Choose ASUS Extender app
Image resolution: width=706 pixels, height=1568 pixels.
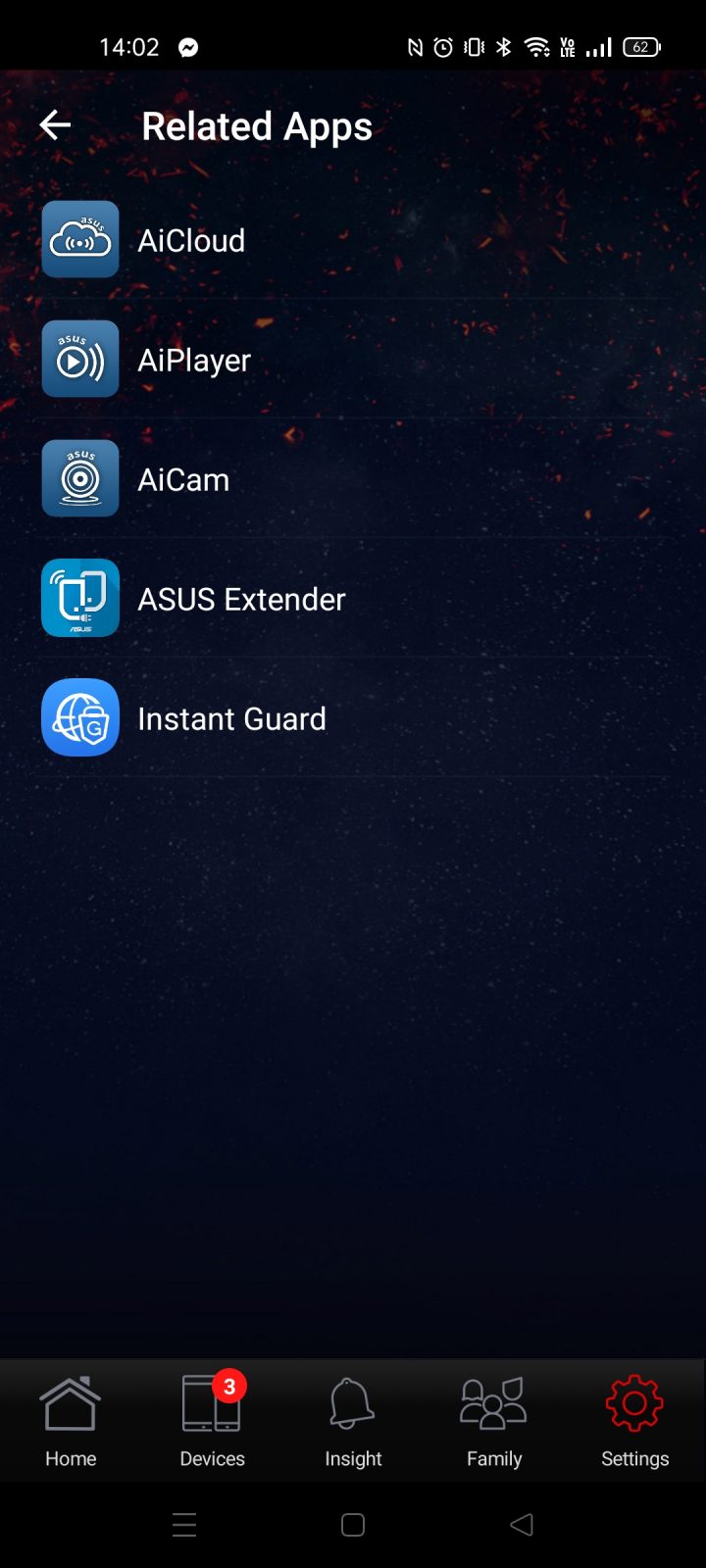coord(241,599)
